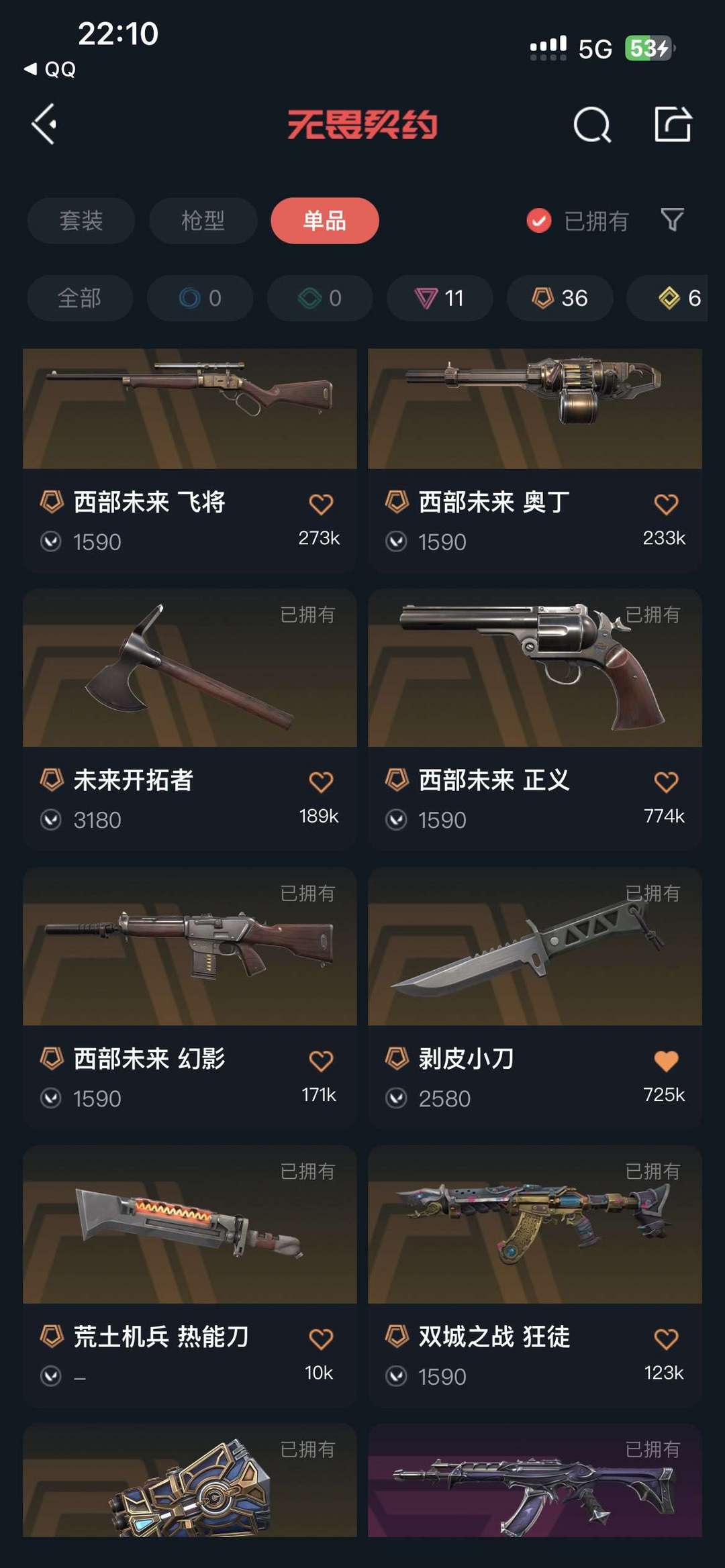Like the 西部未来 奥丁 skin
This screenshot has height=1568, width=725.
pos(666,504)
